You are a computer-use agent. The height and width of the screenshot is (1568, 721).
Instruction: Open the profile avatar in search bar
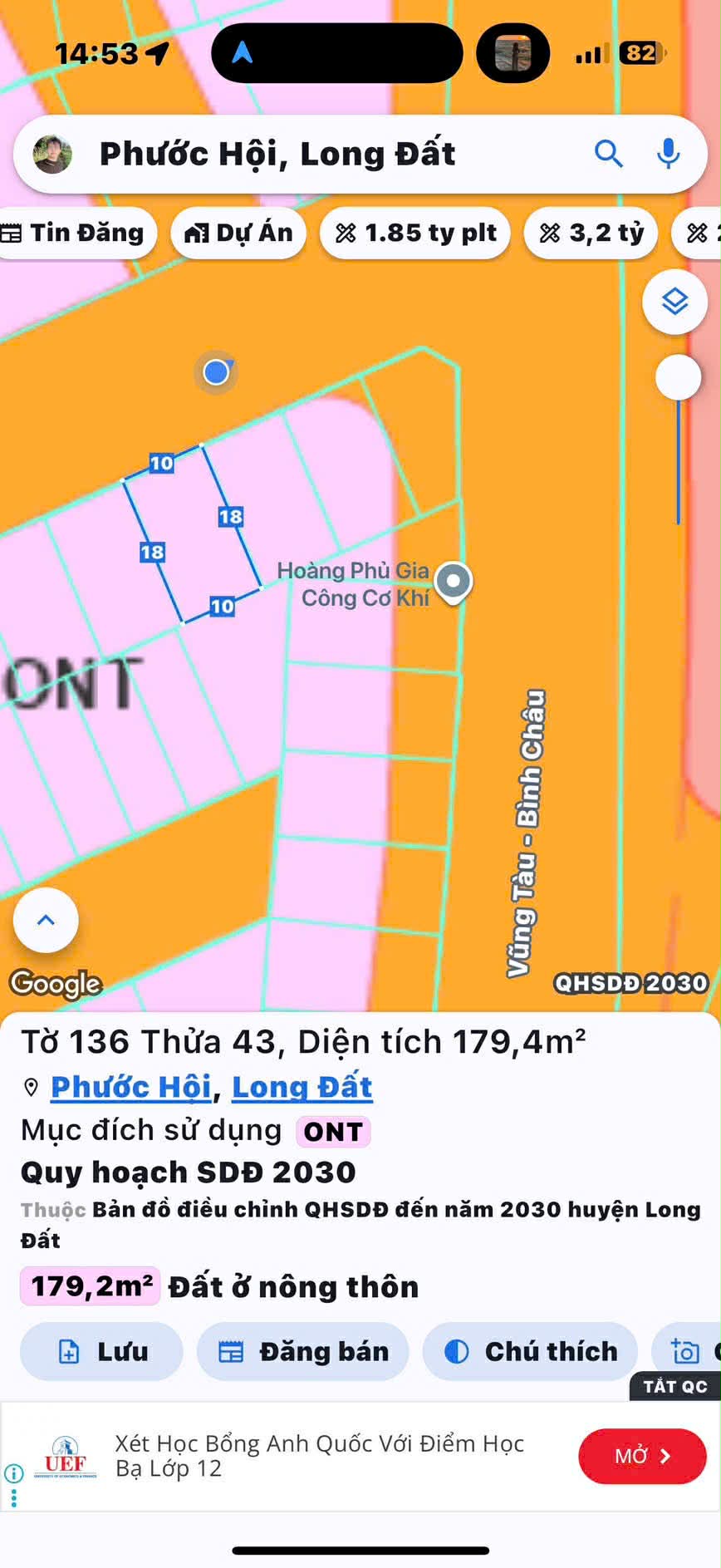[52, 154]
